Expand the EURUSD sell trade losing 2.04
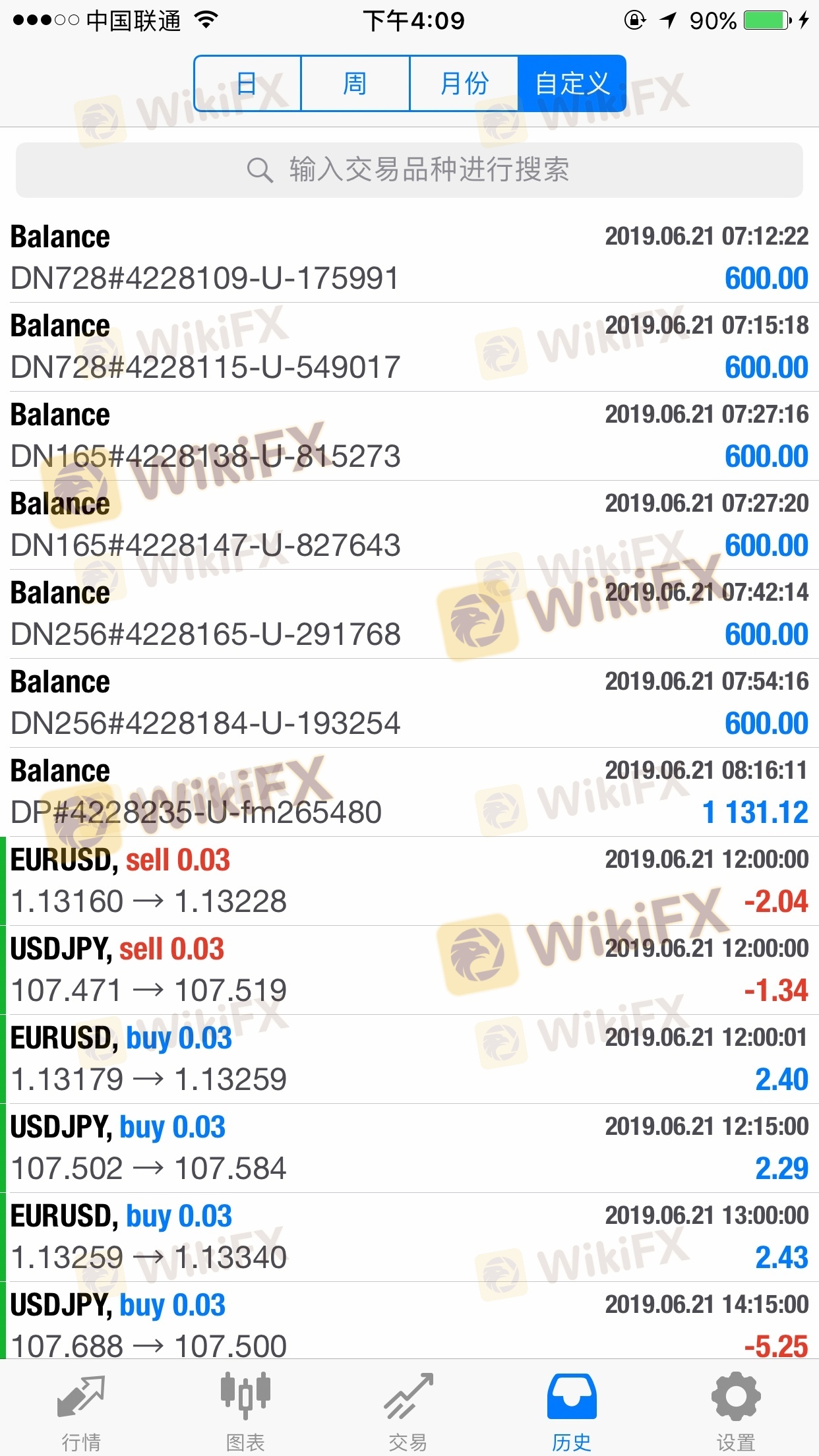The width and height of the screenshot is (819, 1456). pyautogui.click(x=409, y=881)
